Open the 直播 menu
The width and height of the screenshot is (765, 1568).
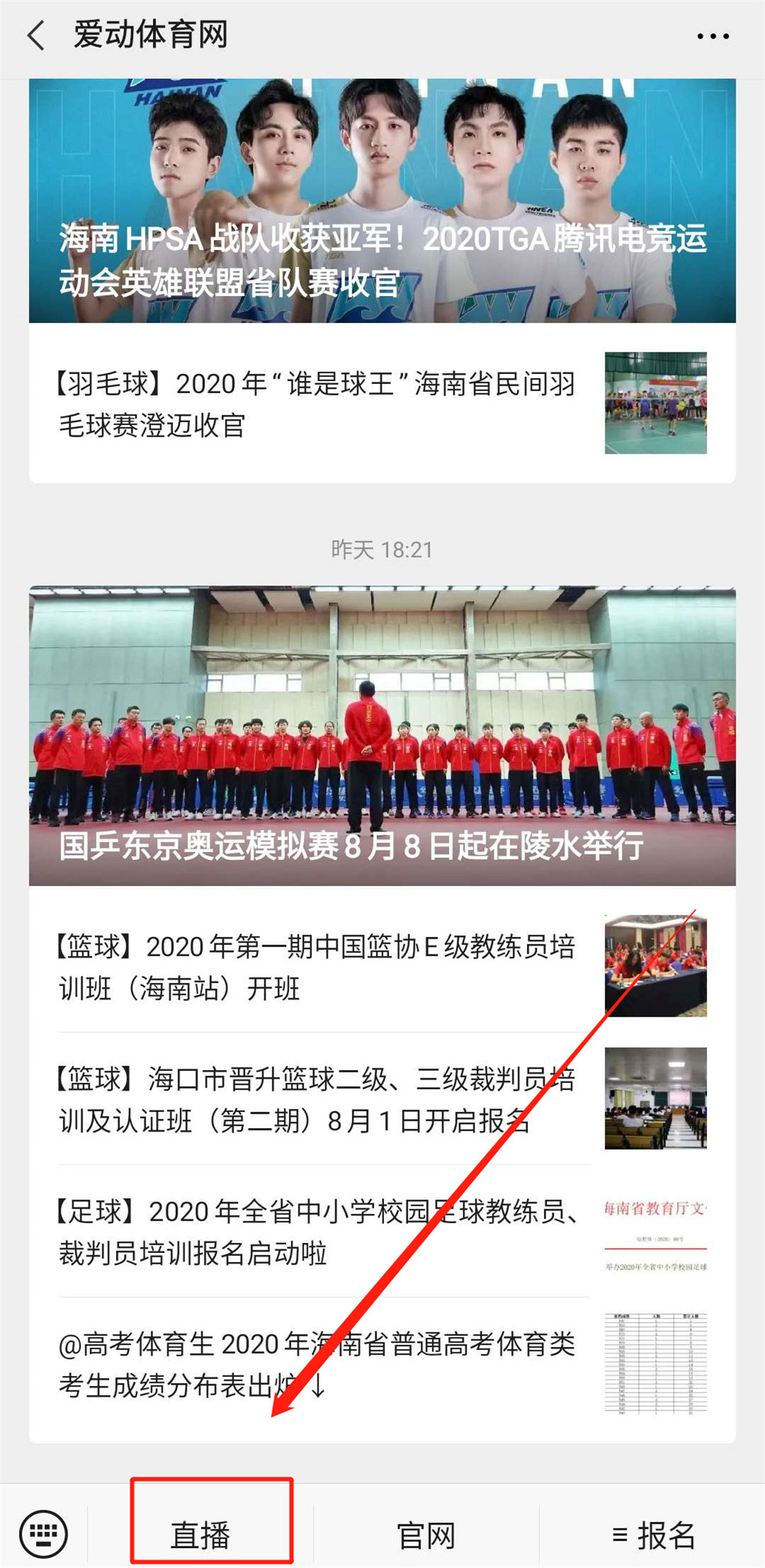201,1534
